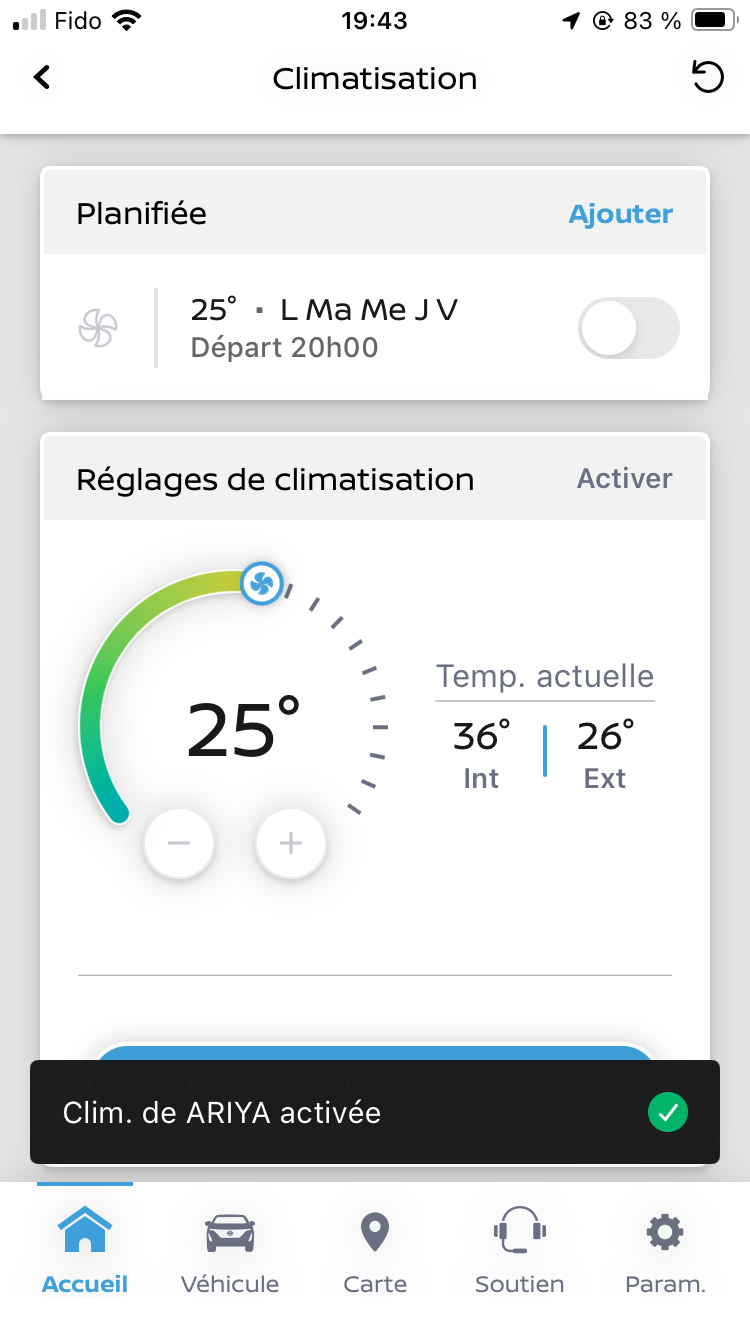Viewport: 750px width, 1334px height.
Task: Decrease temperature with minus button
Action: click(179, 844)
